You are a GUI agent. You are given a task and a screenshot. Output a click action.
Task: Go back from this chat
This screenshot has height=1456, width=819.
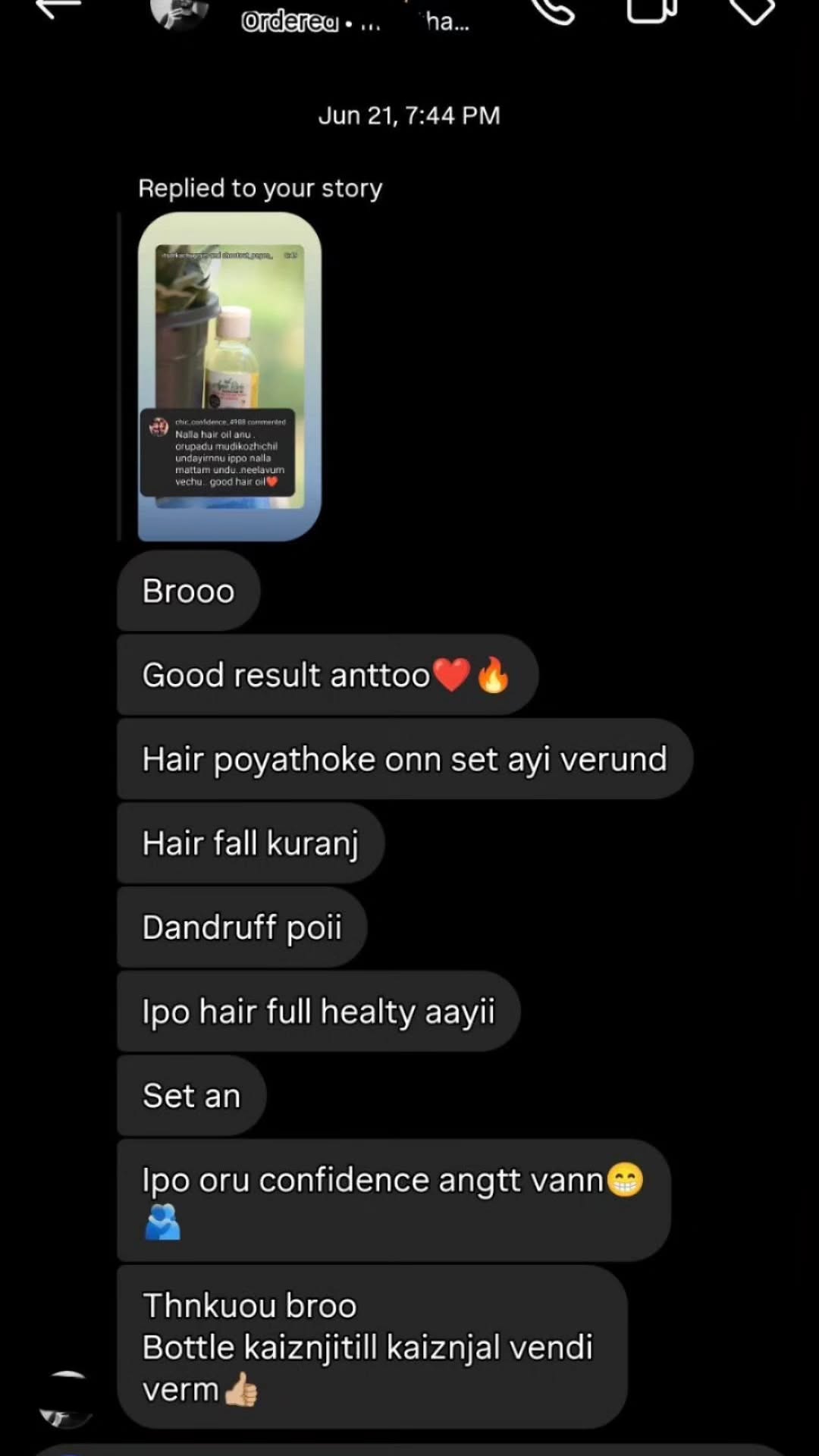58,9
